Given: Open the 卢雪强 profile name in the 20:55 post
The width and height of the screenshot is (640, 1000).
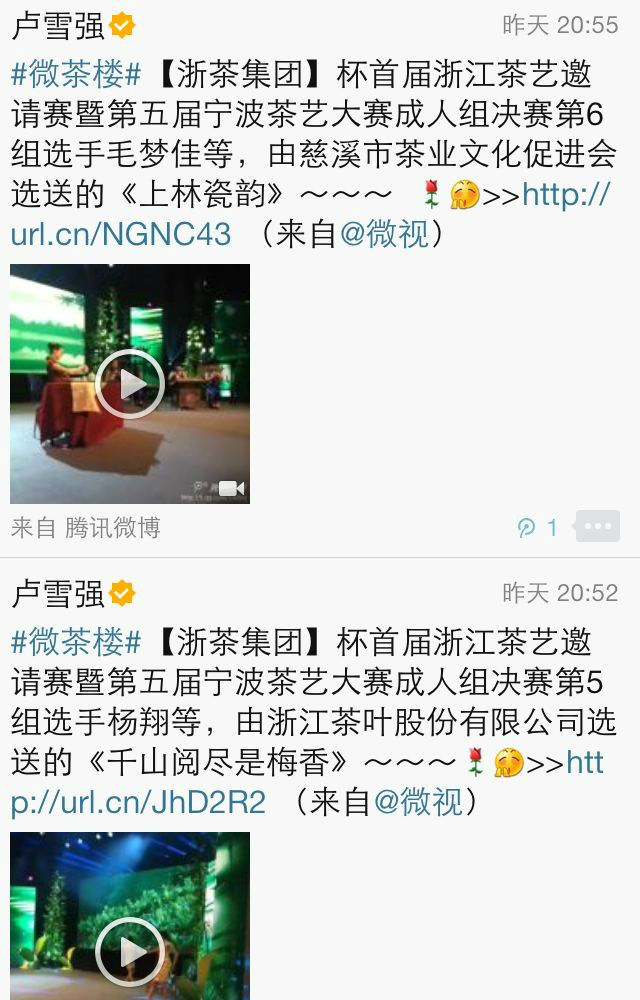Looking at the screenshot, I should [x=57, y=26].
